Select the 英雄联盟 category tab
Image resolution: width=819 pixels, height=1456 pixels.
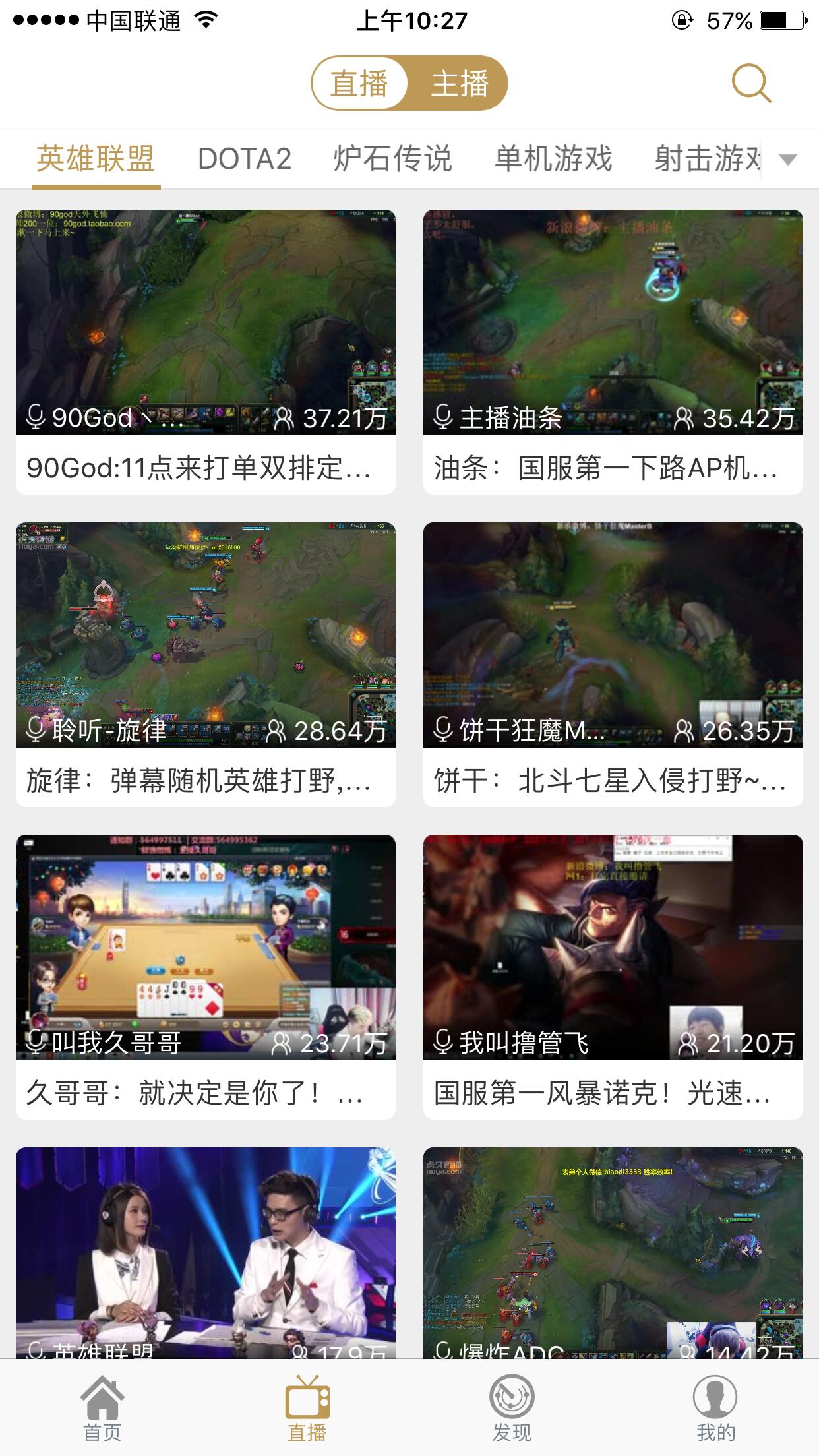(x=96, y=159)
